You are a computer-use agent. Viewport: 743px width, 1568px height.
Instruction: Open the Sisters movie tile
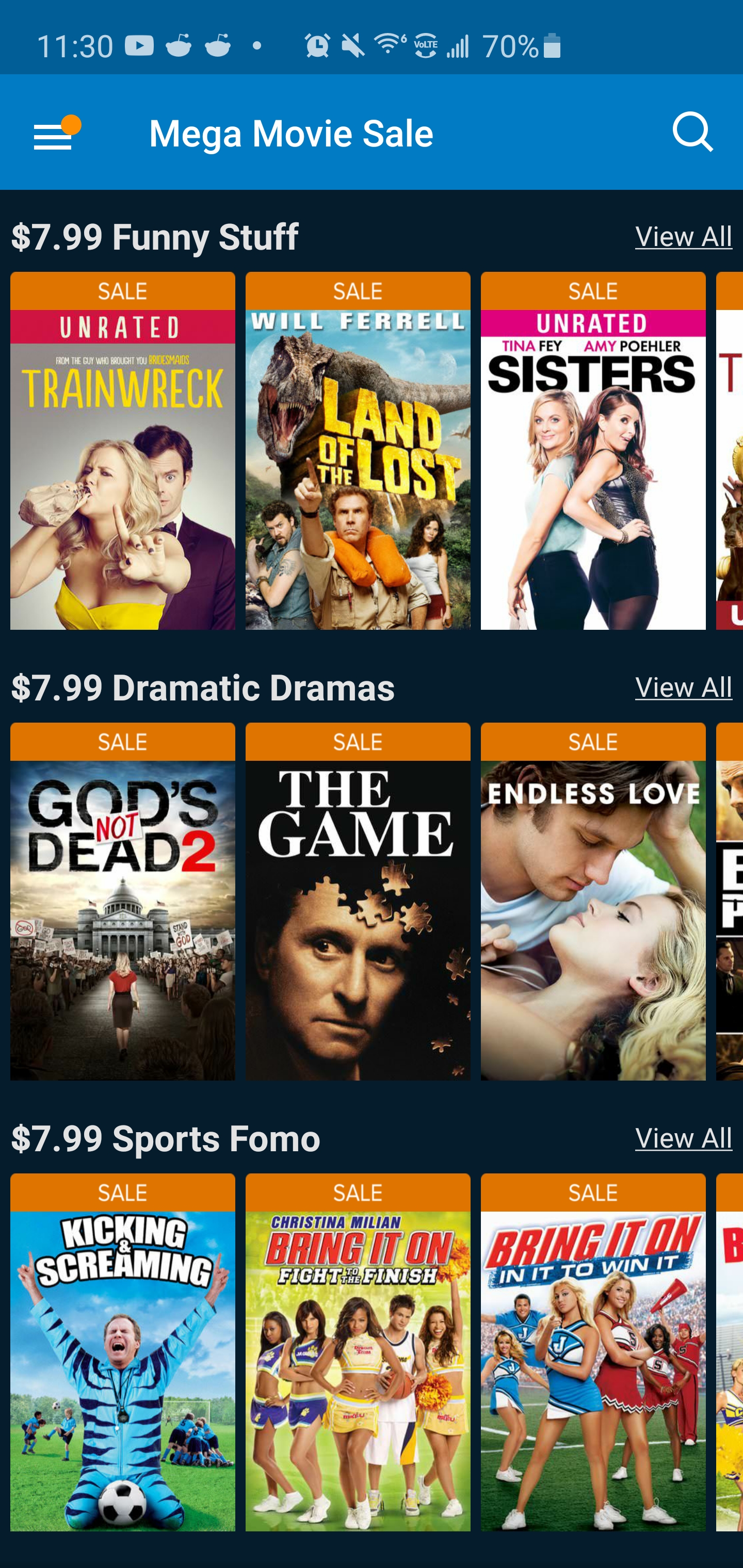coord(592,451)
